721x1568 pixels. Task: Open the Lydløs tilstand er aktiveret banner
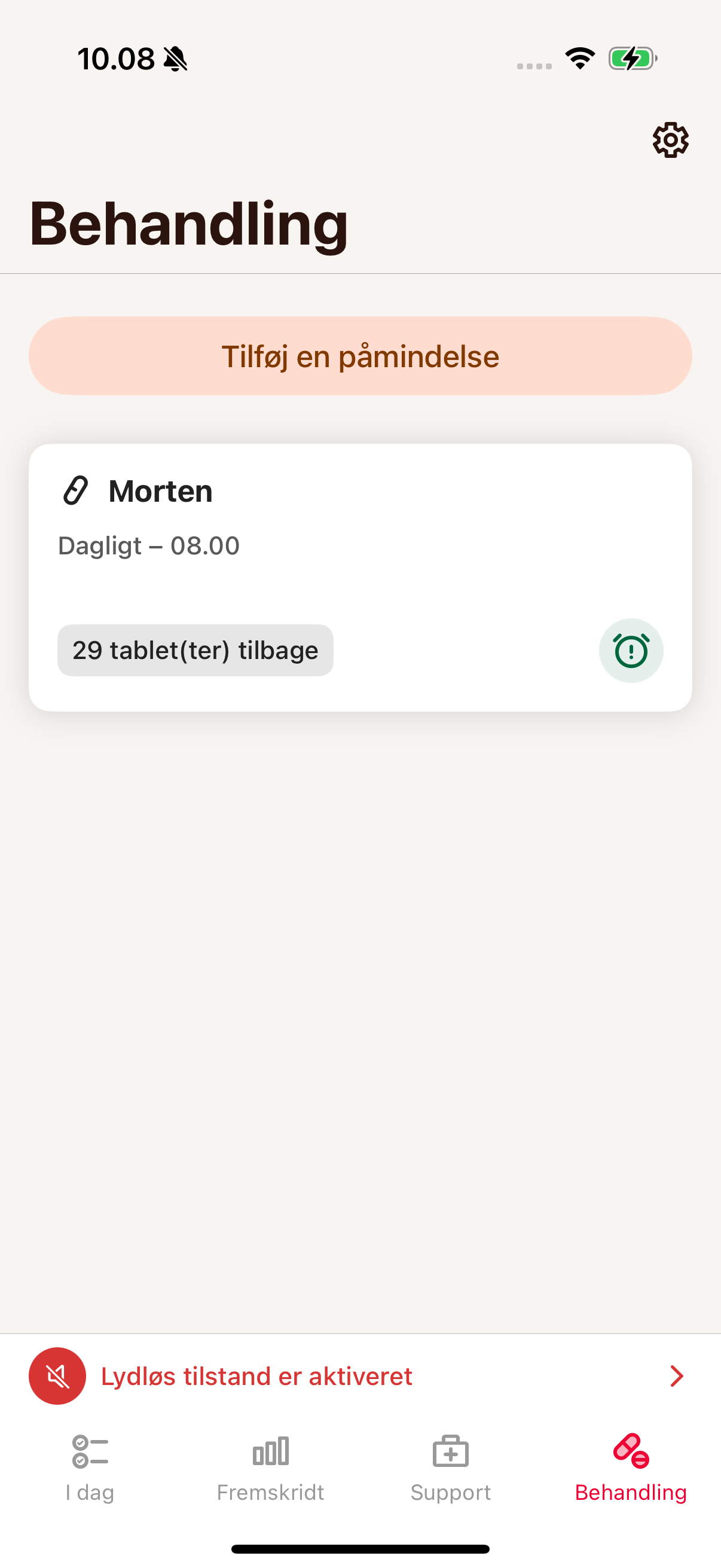[x=360, y=1376]
